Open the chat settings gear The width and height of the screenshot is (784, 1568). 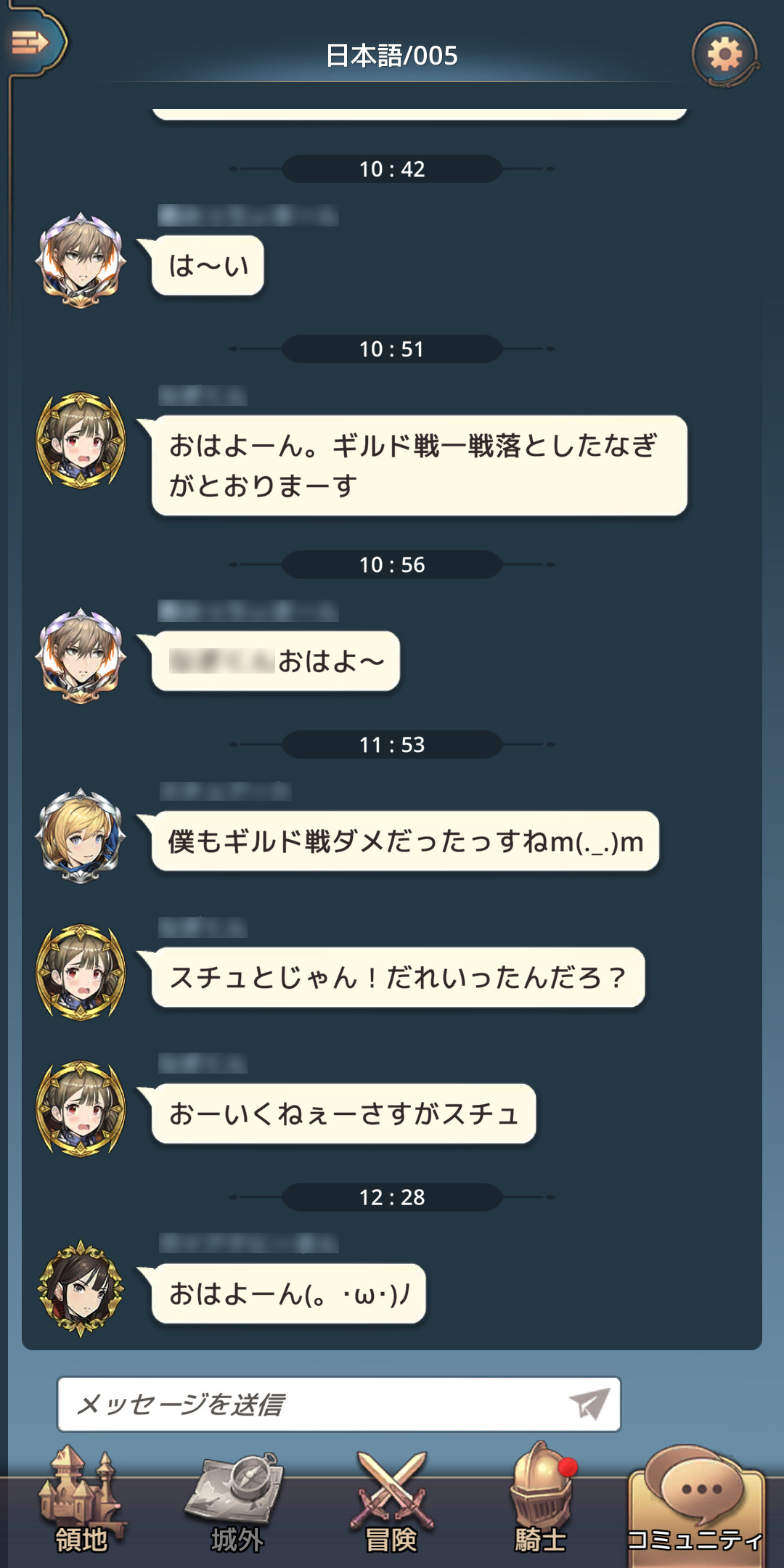[x=724, y=54]
